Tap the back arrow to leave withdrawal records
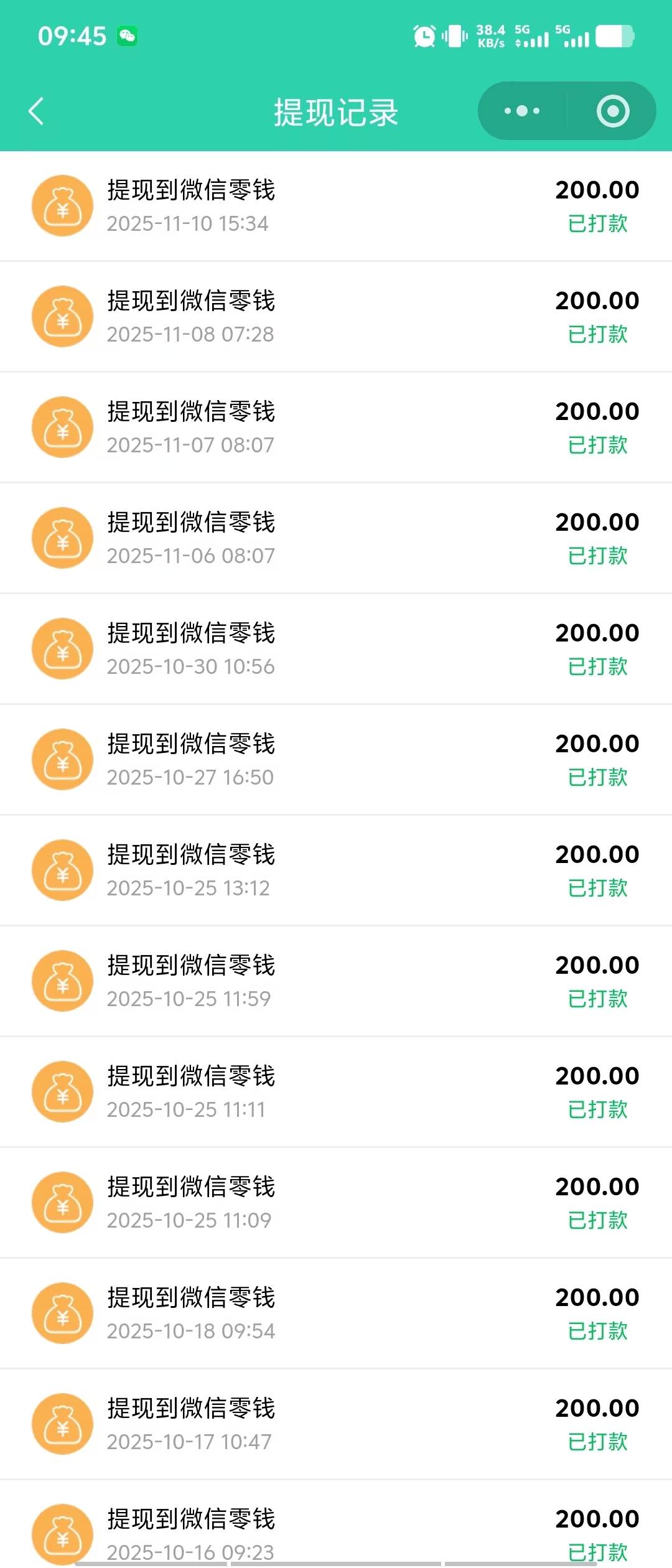This screenshot has height=1568, width=672. point(35,111)
